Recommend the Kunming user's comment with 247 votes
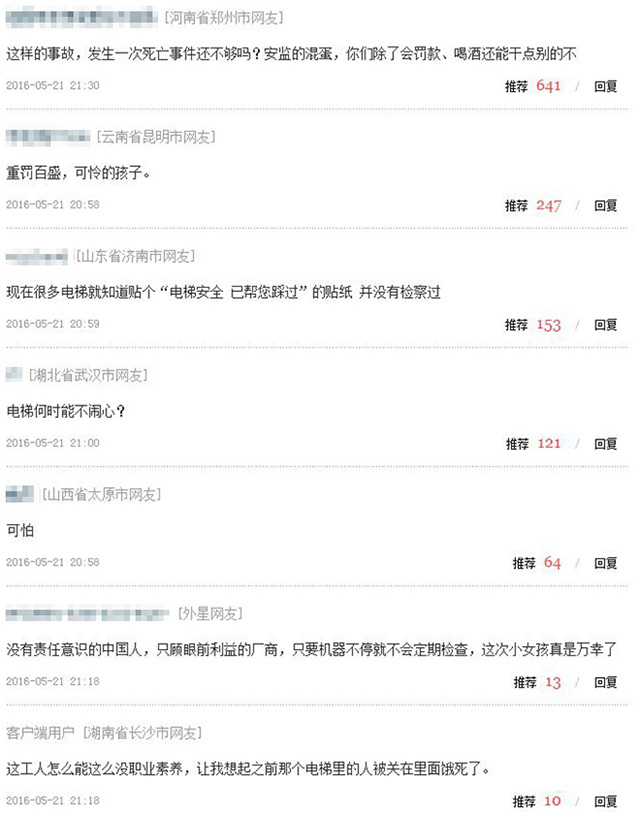Screen dimensions: 640x813 coord(516,205)
